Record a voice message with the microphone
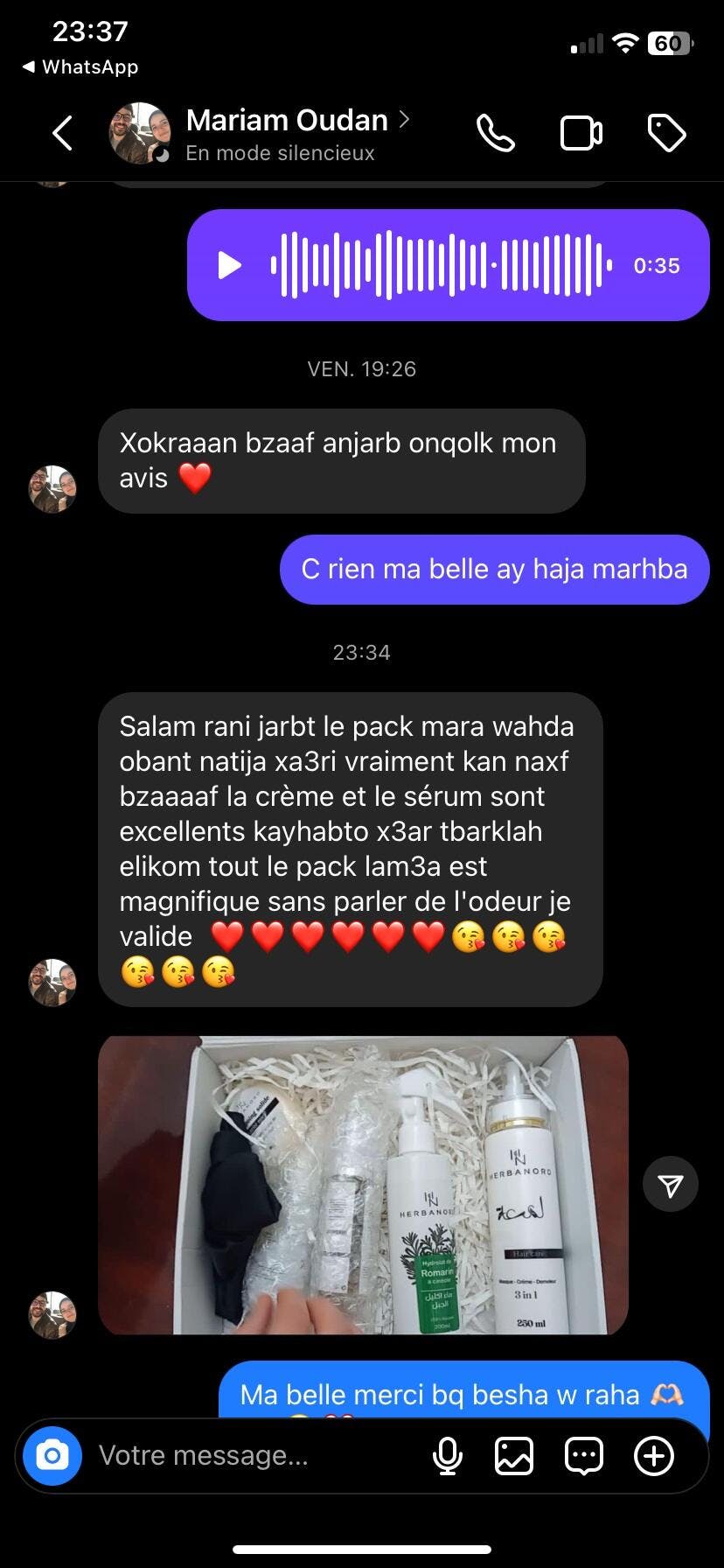The height and width of the screenshot is (1568, 724). point(448,1456)
